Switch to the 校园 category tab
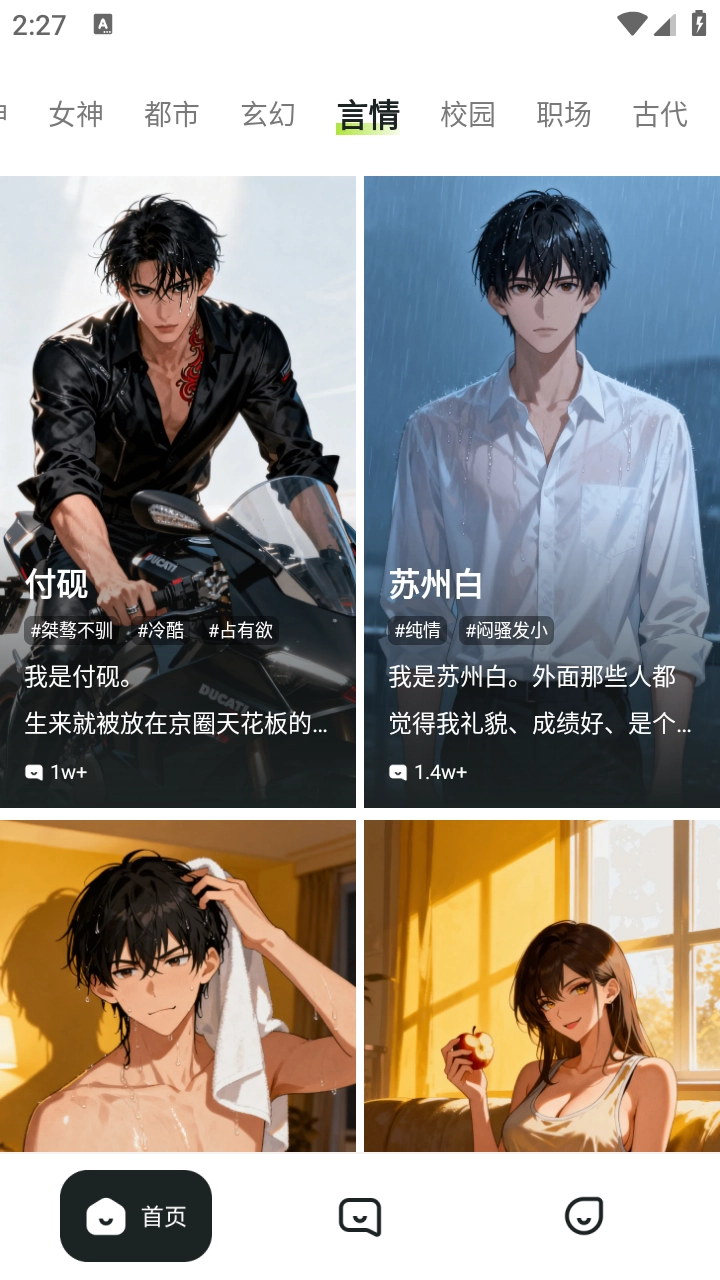 [x=466, y=114]
